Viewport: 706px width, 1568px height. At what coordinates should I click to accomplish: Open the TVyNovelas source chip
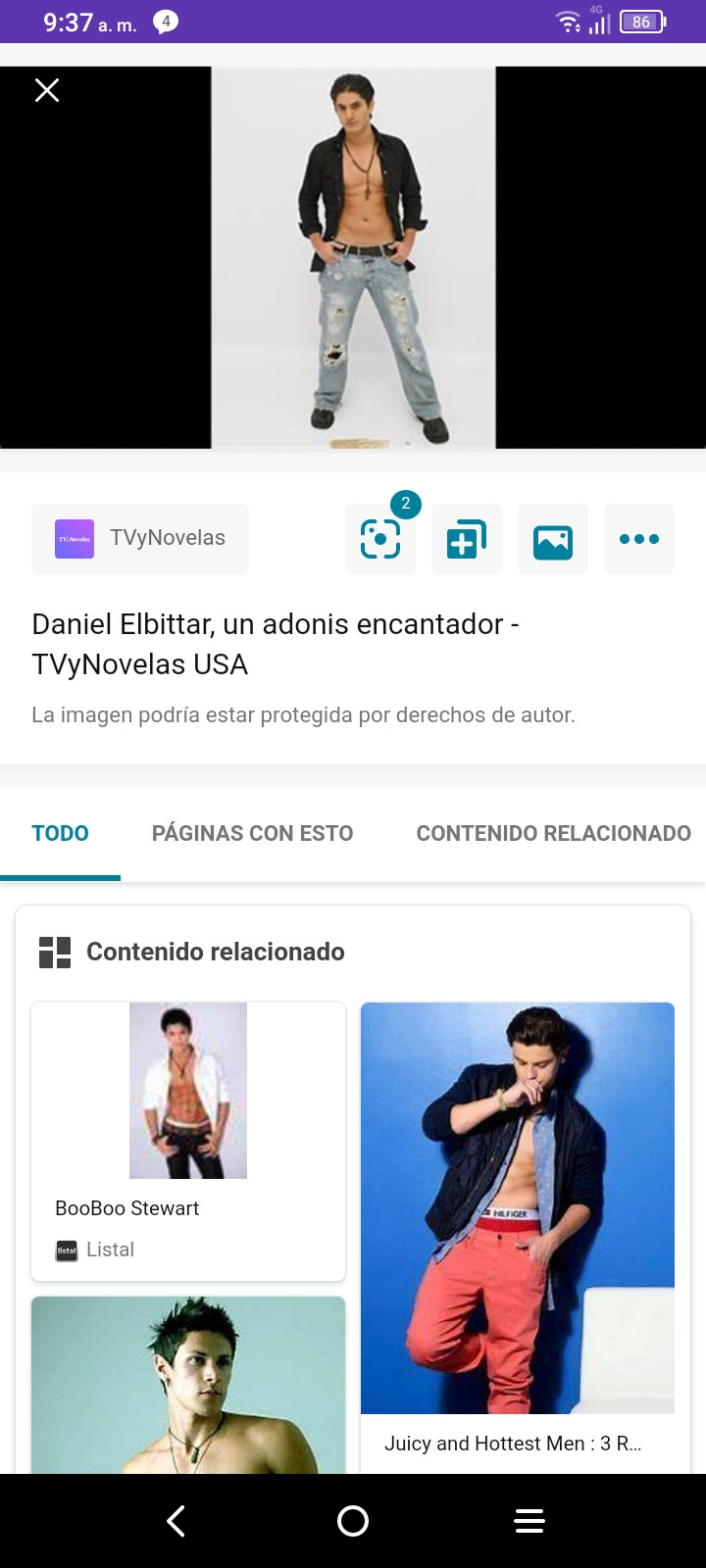point(140,538)
